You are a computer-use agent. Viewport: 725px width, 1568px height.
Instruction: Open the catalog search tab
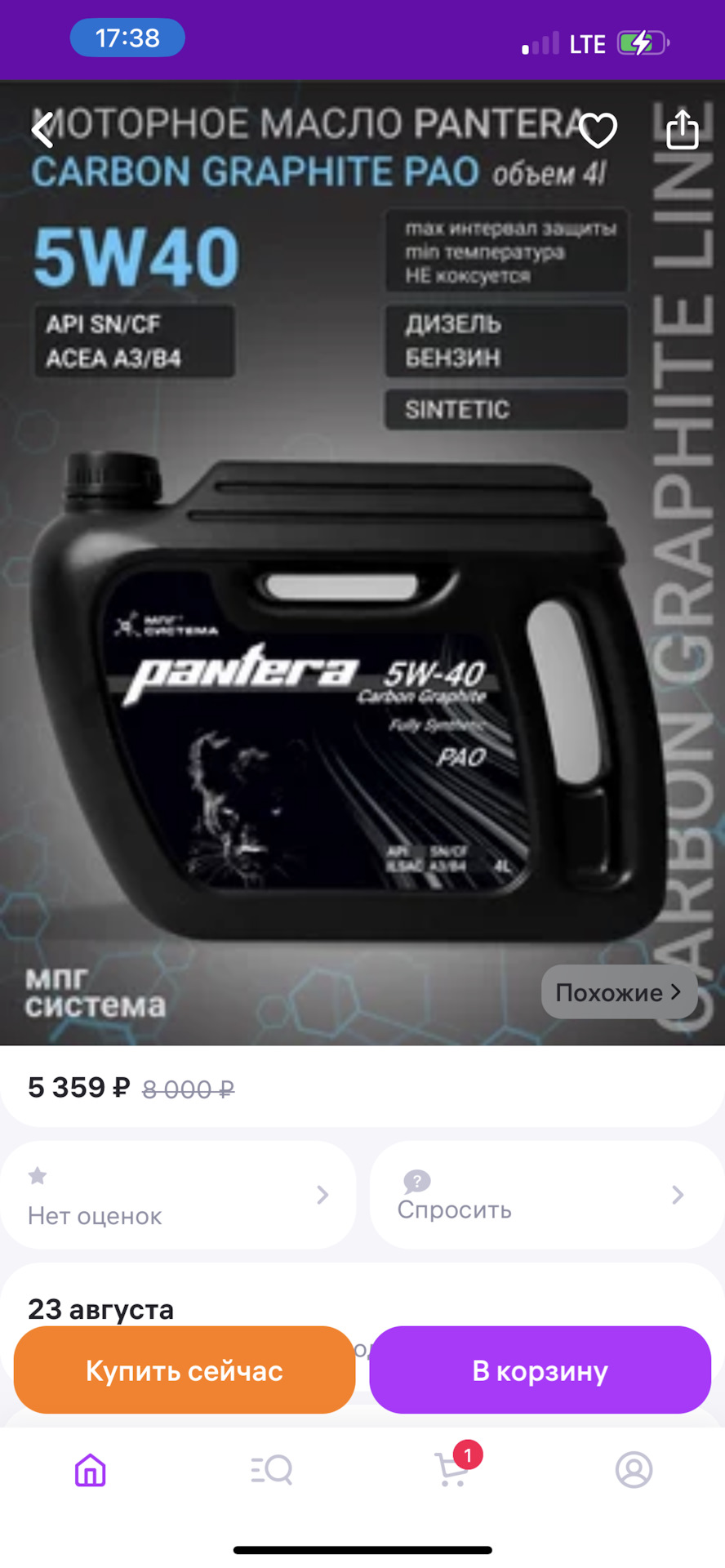click(272, 1470)
